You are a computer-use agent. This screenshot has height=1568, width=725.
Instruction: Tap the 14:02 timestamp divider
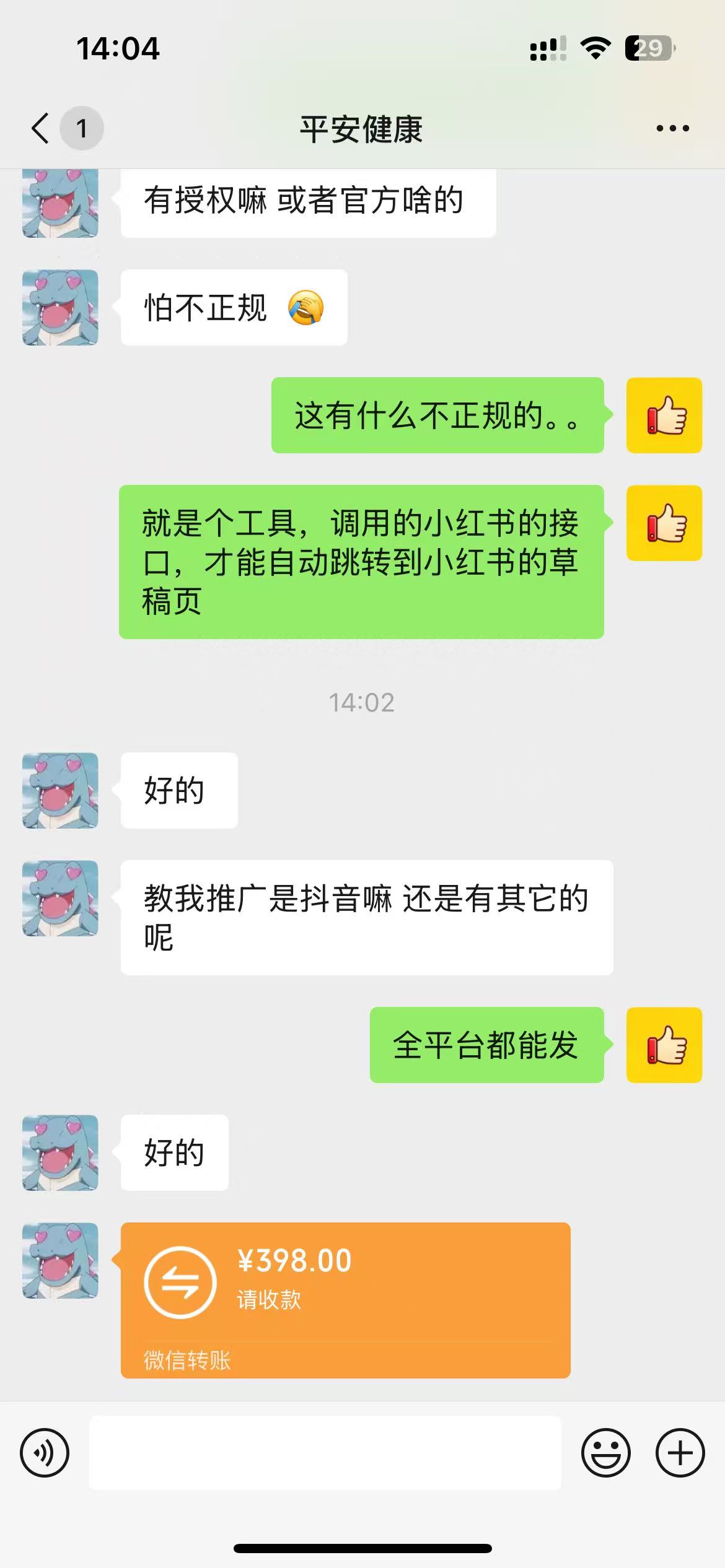click(x=362, y=702)
